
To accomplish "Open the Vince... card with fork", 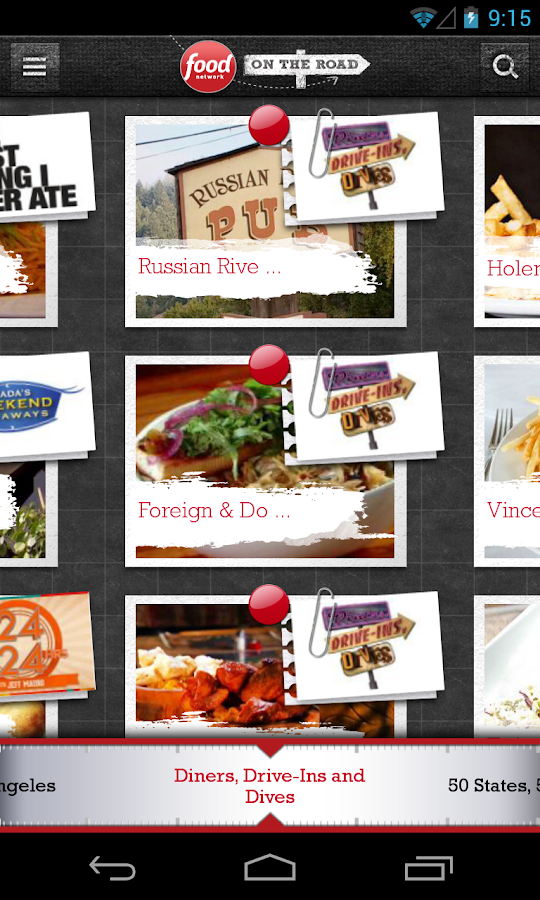I will pos(507,461).
